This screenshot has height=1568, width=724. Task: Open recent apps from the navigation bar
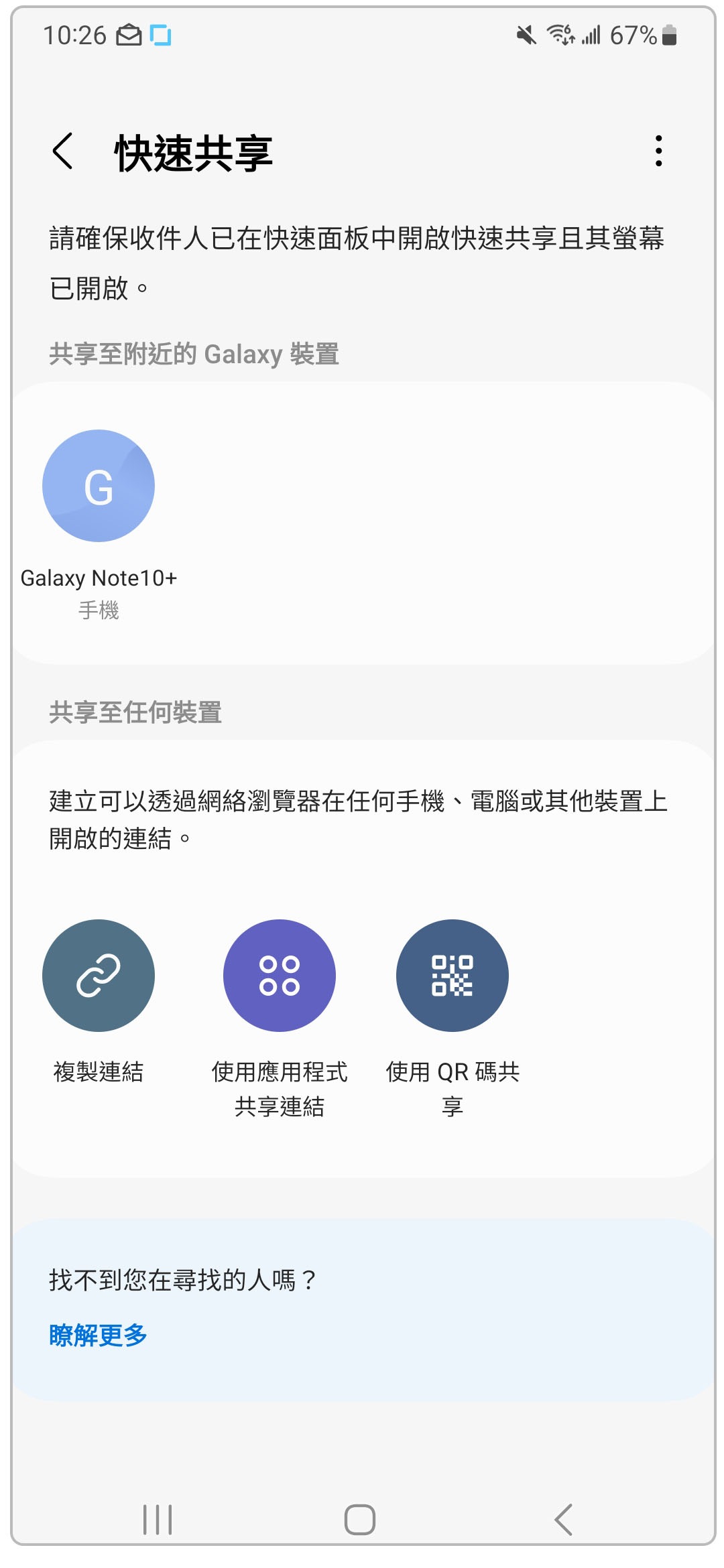click(158, 1519)
